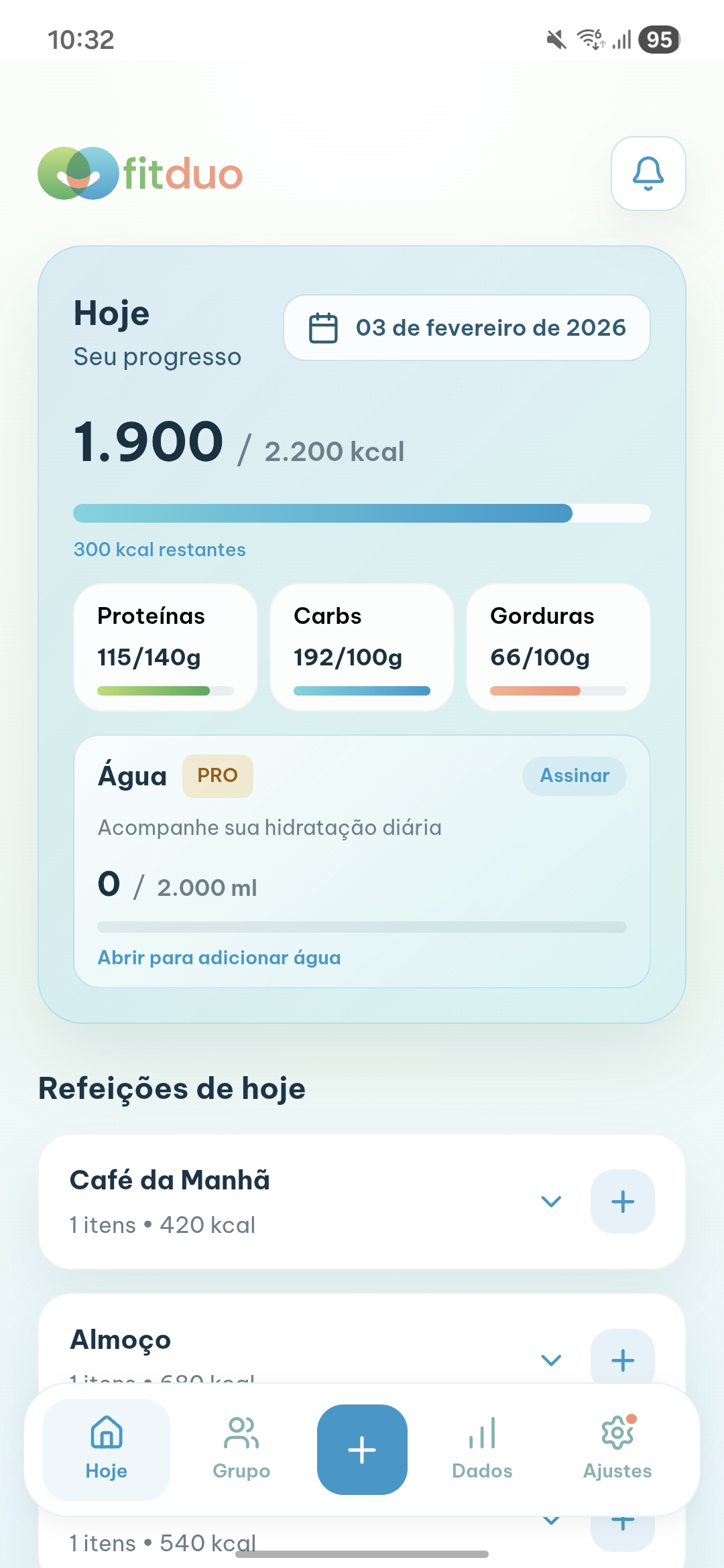Click the calories progress bar
This screenshot has width=724, height=1568.
[x=361, y=514]
